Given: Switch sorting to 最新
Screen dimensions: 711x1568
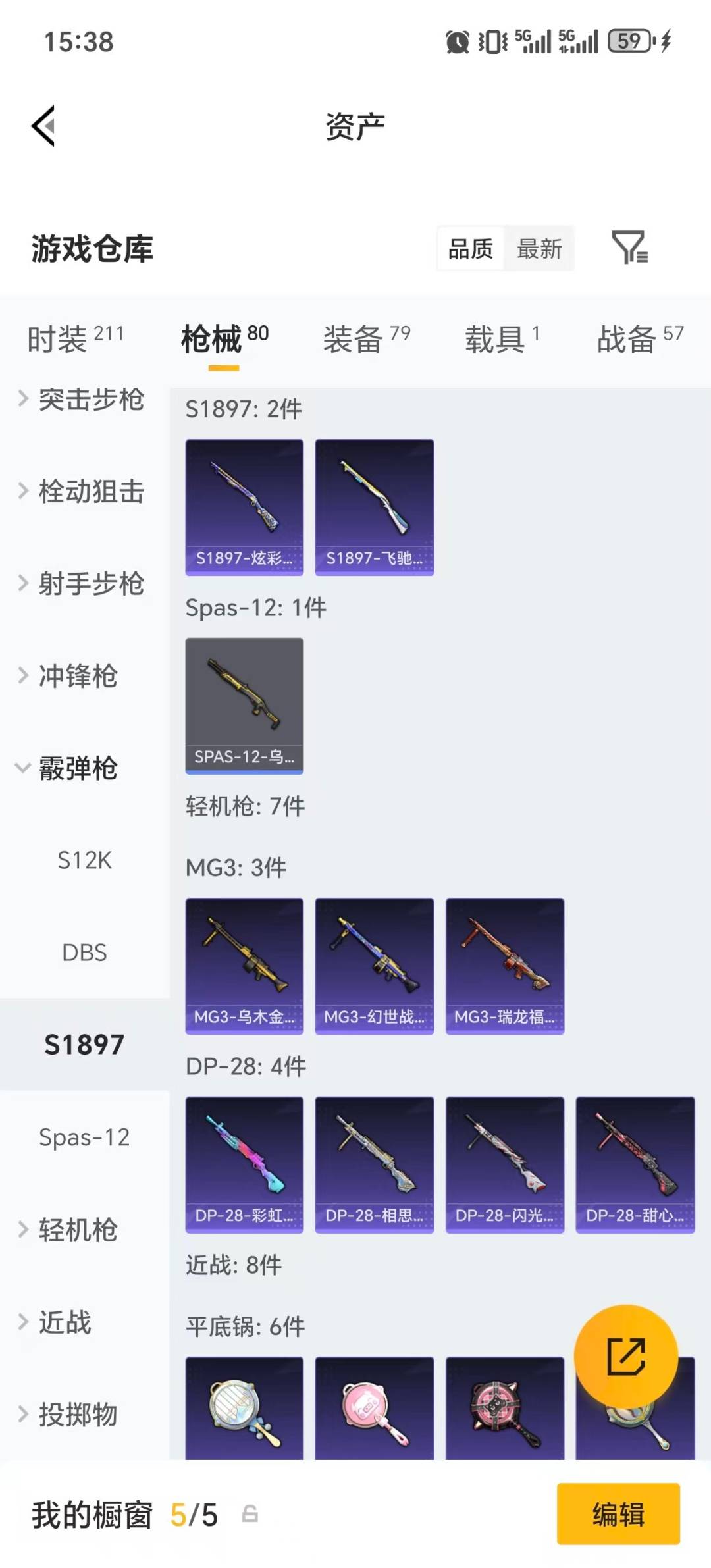Looking at the screenshot, I should [x=539, y=249].
